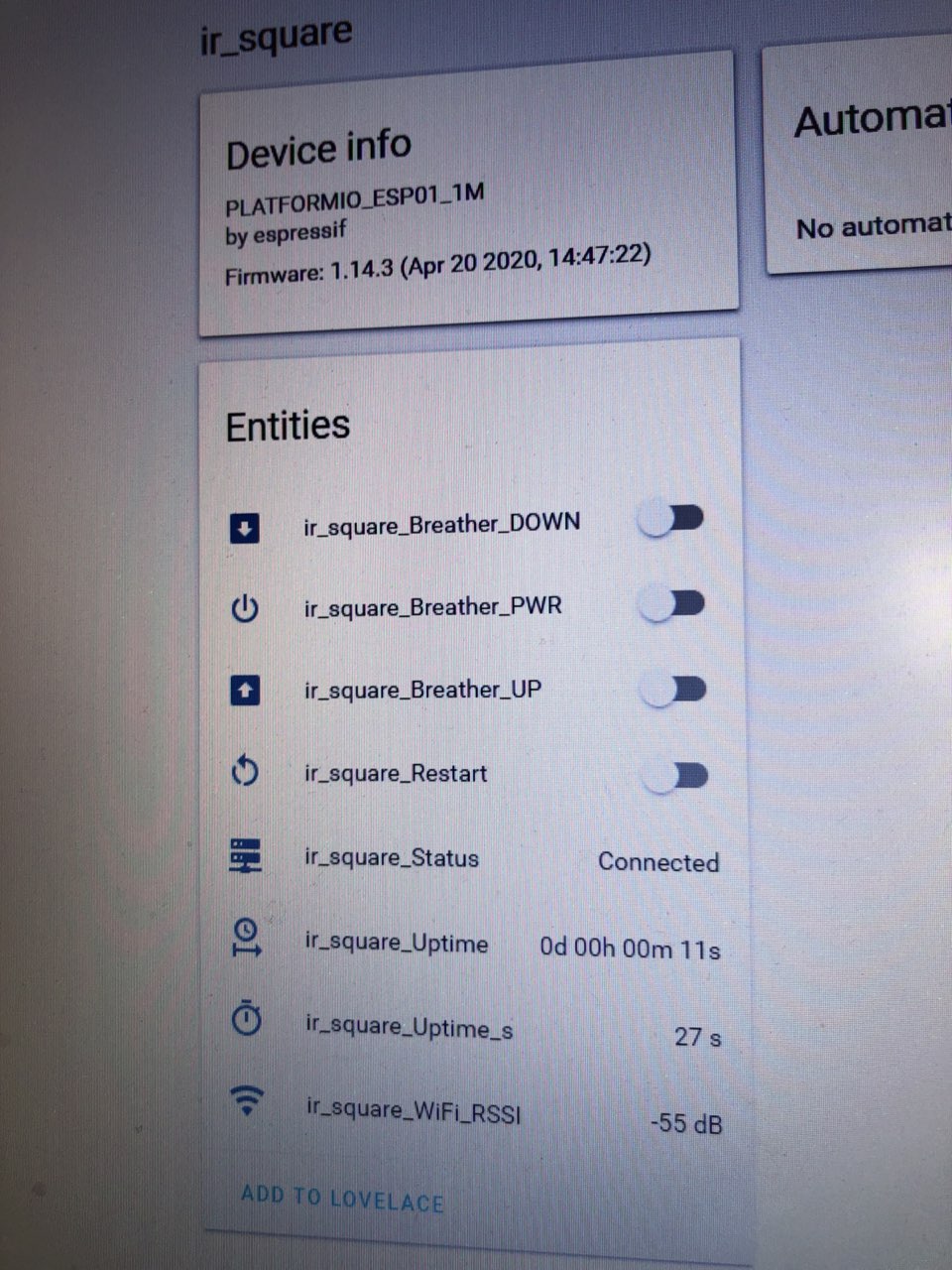Enable the ir_square_Breather_UP switch
The width and height of the screenshot is (952, 1270).
point(675,690)
